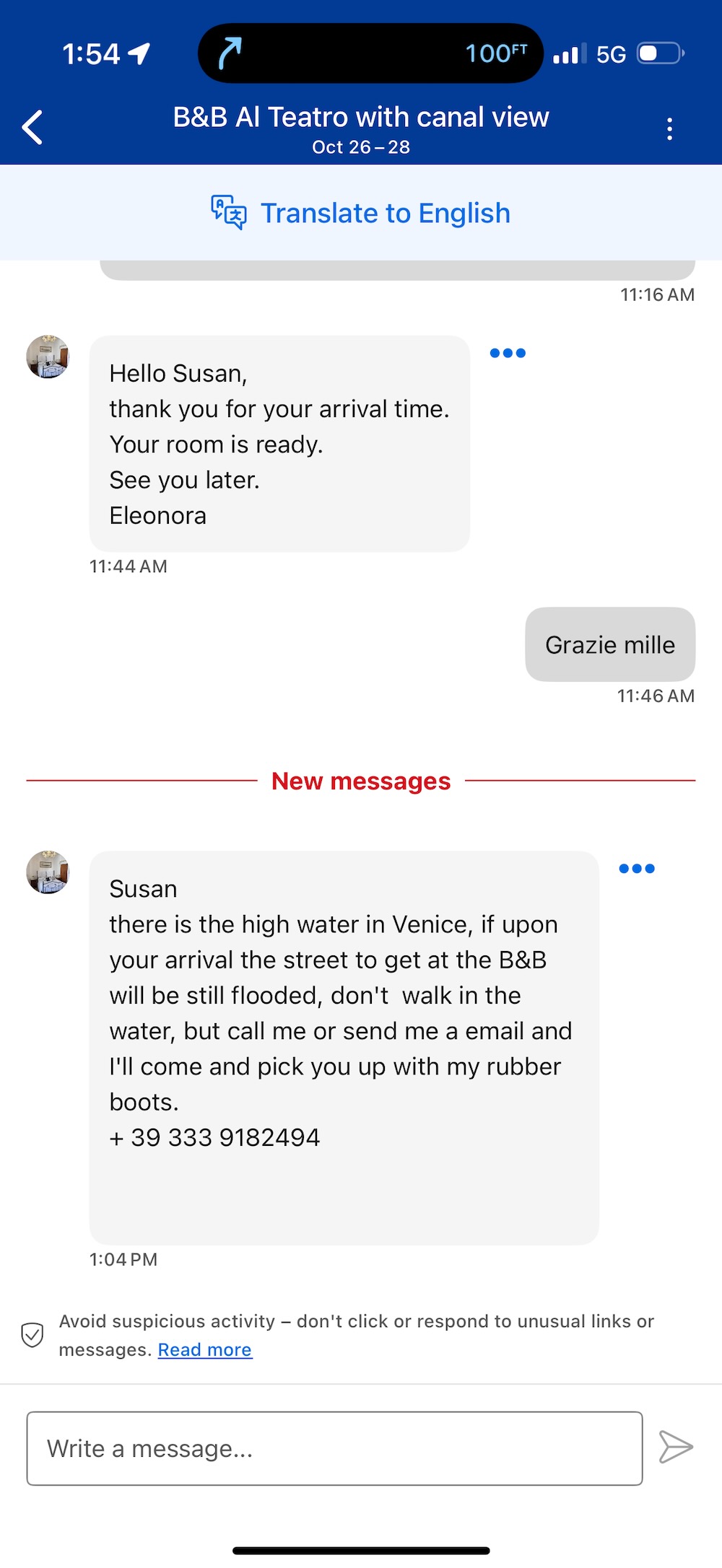
Task: Send the message with the arrow icon
Action: 676,1447
